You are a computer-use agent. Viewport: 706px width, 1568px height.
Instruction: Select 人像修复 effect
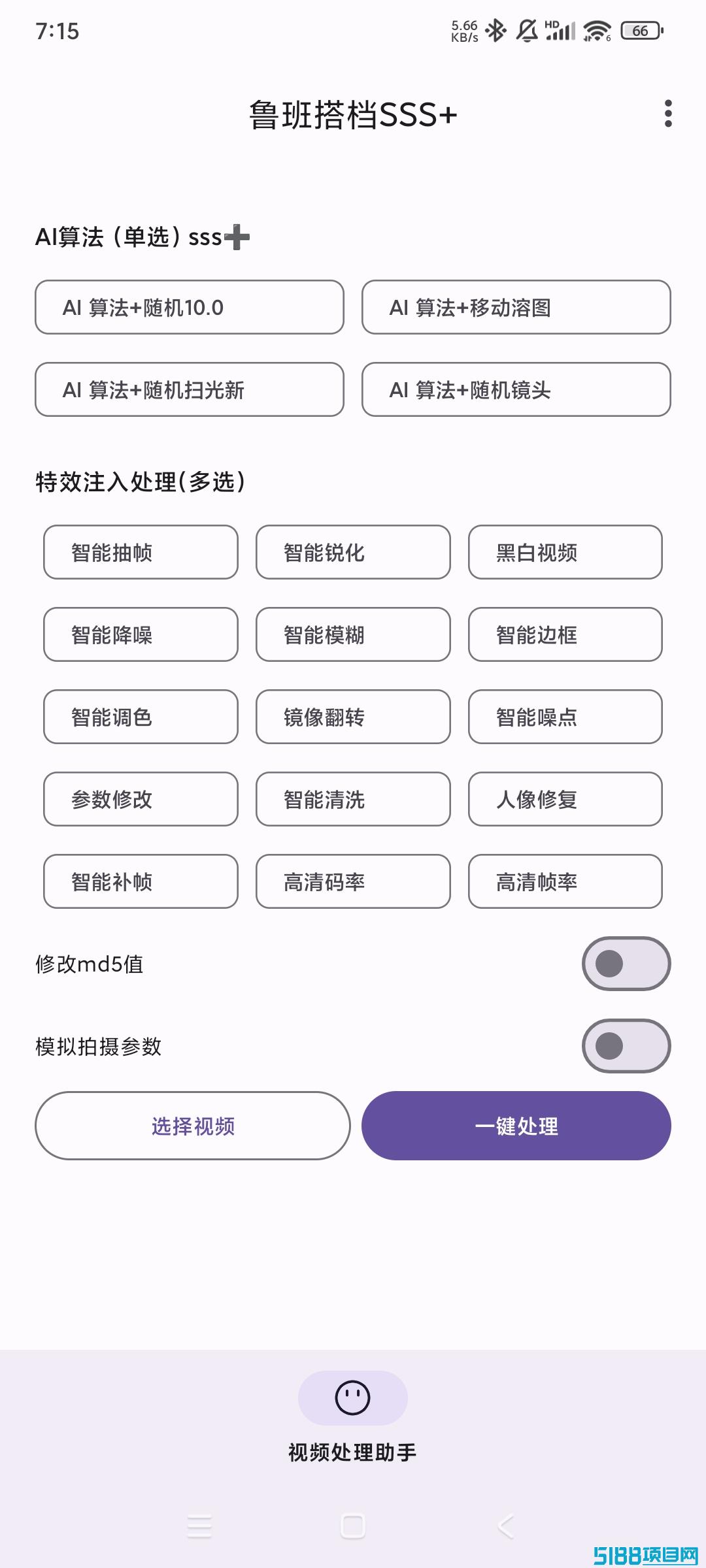point(565,799)
